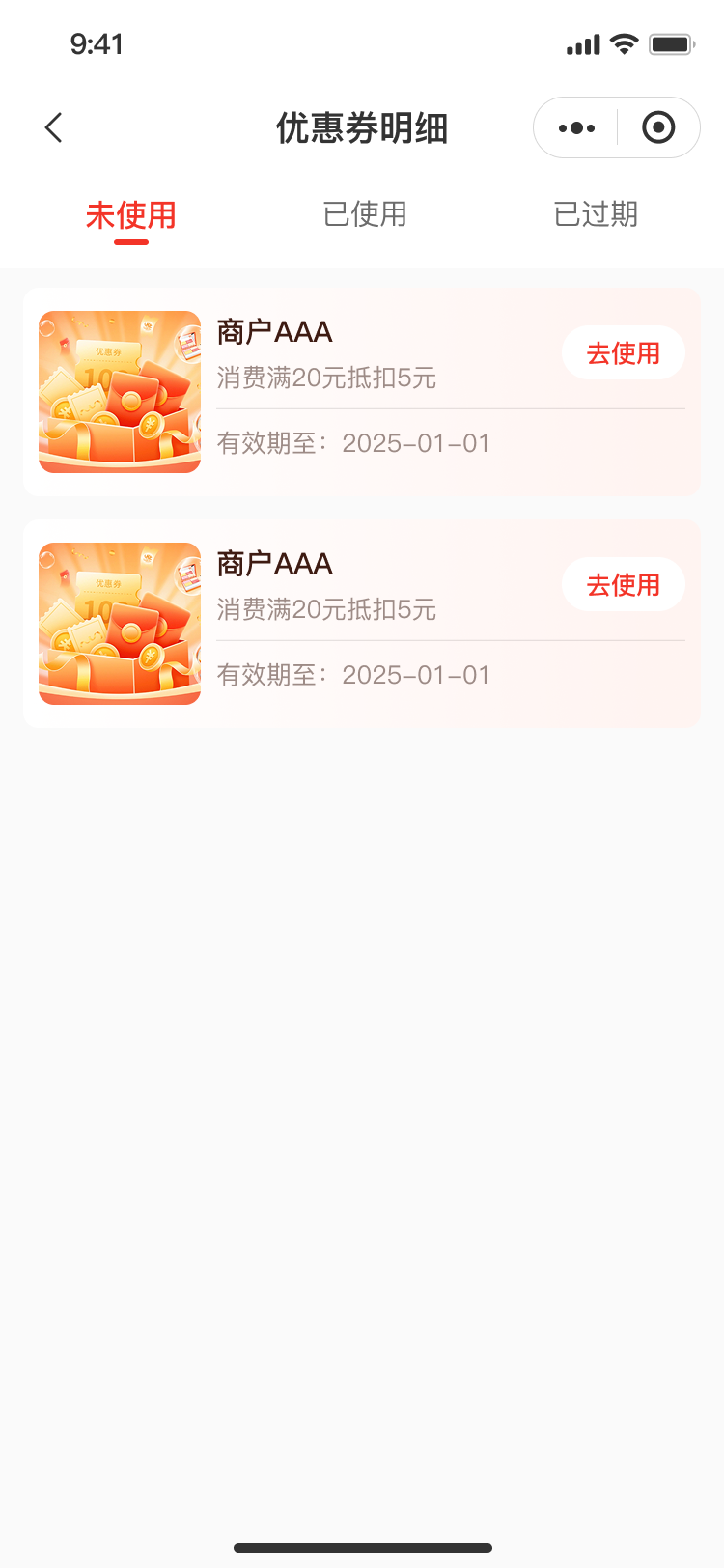Select the 未使用 tab
This screenshot has height=1568, width=724.
pyautogui.click(x=131, y=214)
